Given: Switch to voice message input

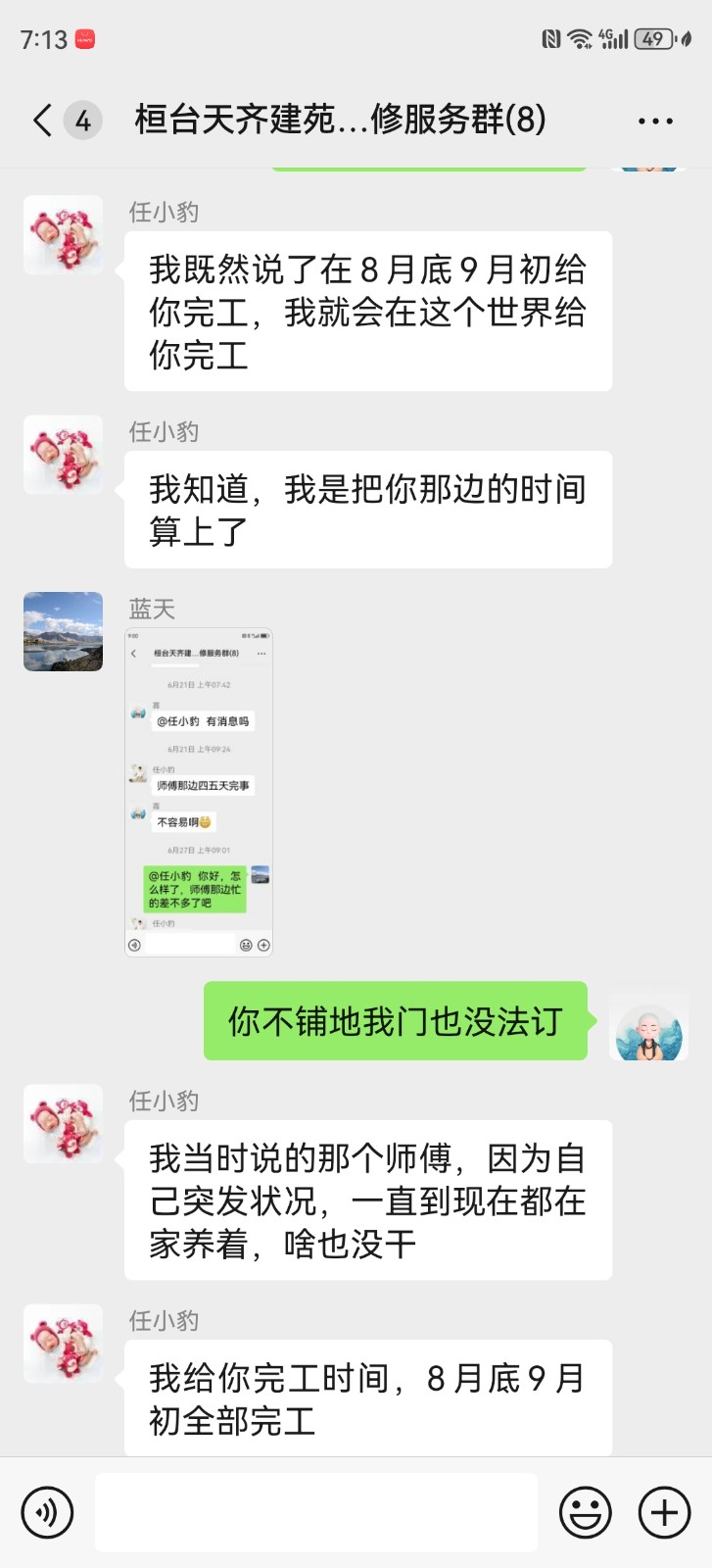Looking at the screenshot, I should pyautogui.click(x=47, y=1512).
